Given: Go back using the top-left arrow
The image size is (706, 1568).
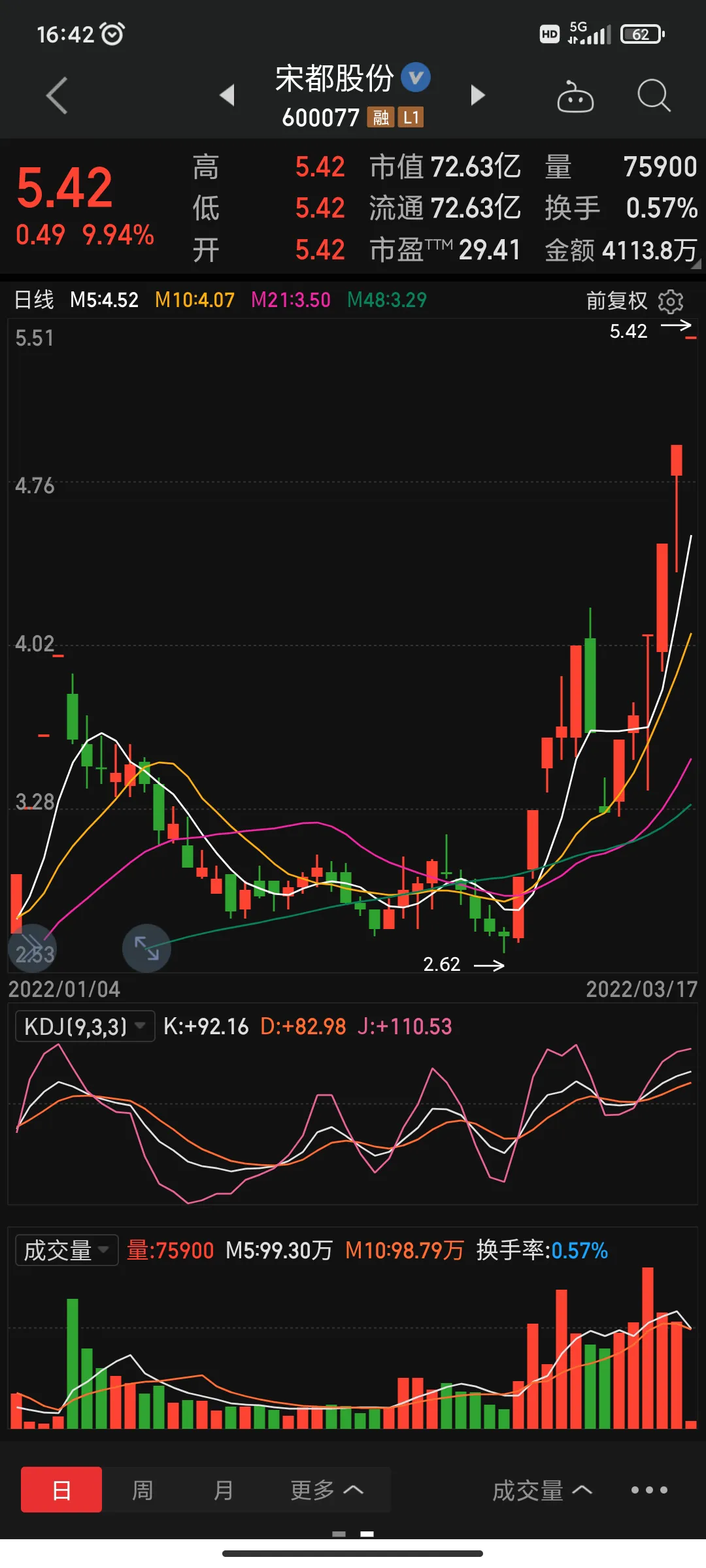Looking at the screenshot, I should (x=58, y=95).
